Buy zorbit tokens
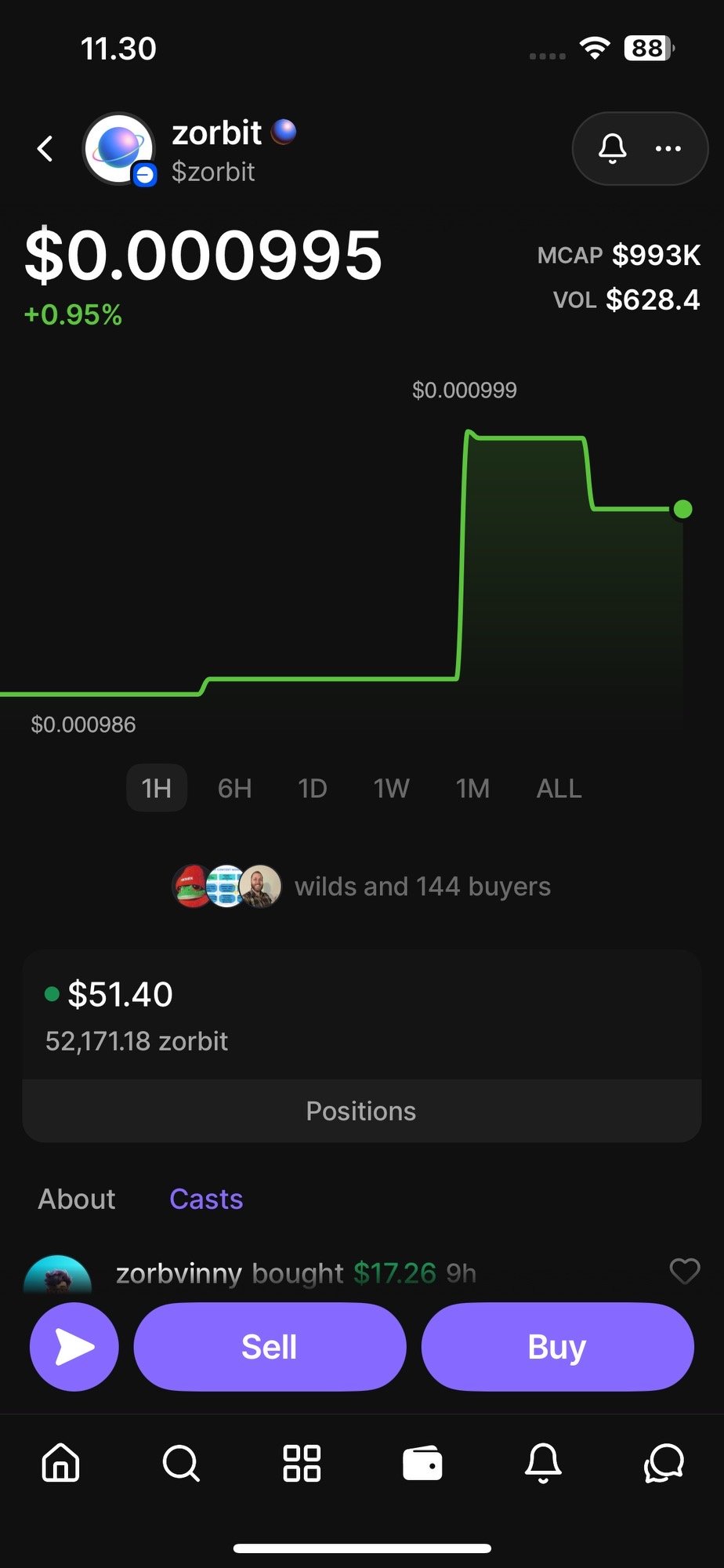 [557, 1347]
